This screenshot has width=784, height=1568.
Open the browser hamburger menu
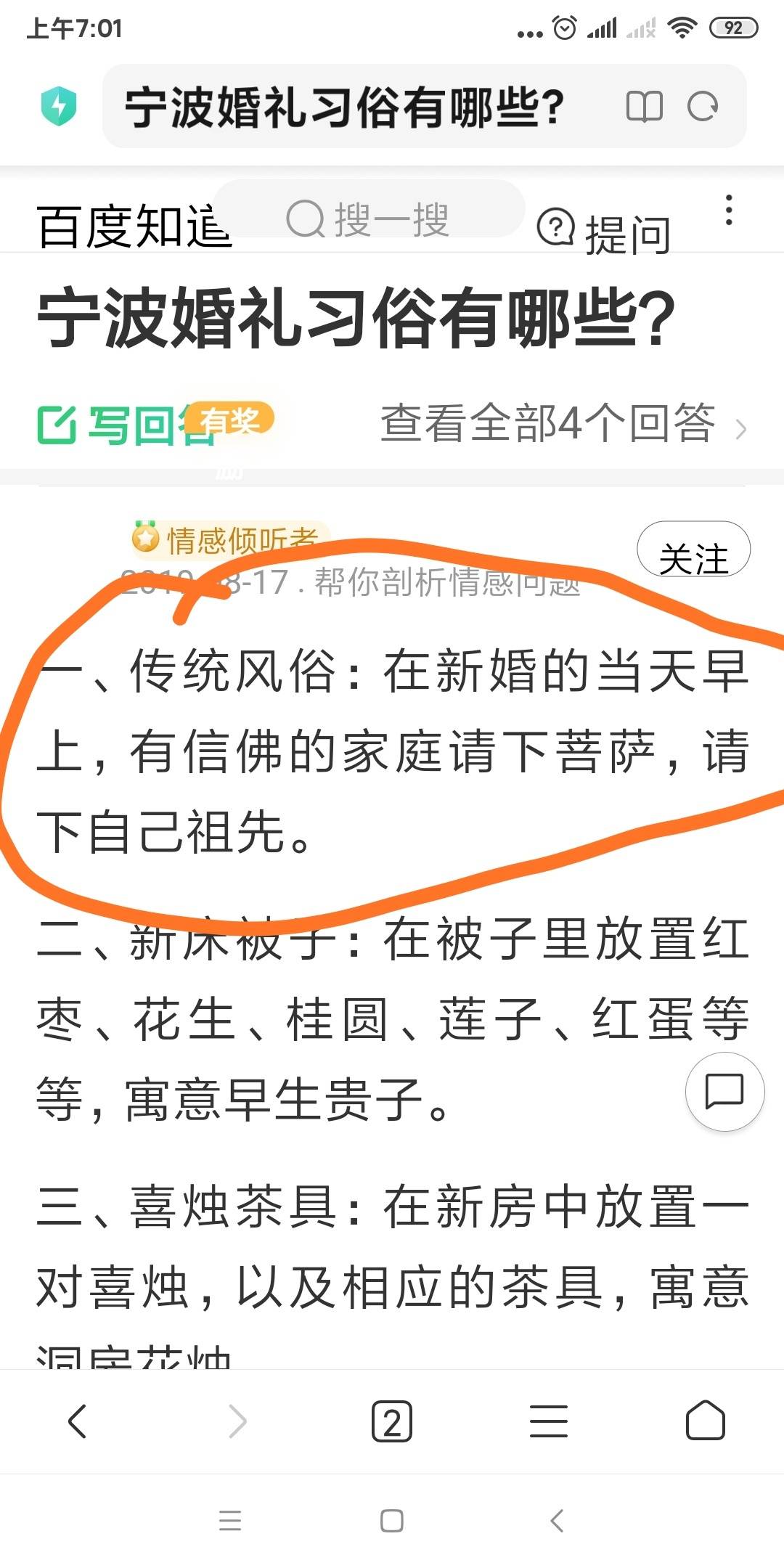coord(548,1421)
